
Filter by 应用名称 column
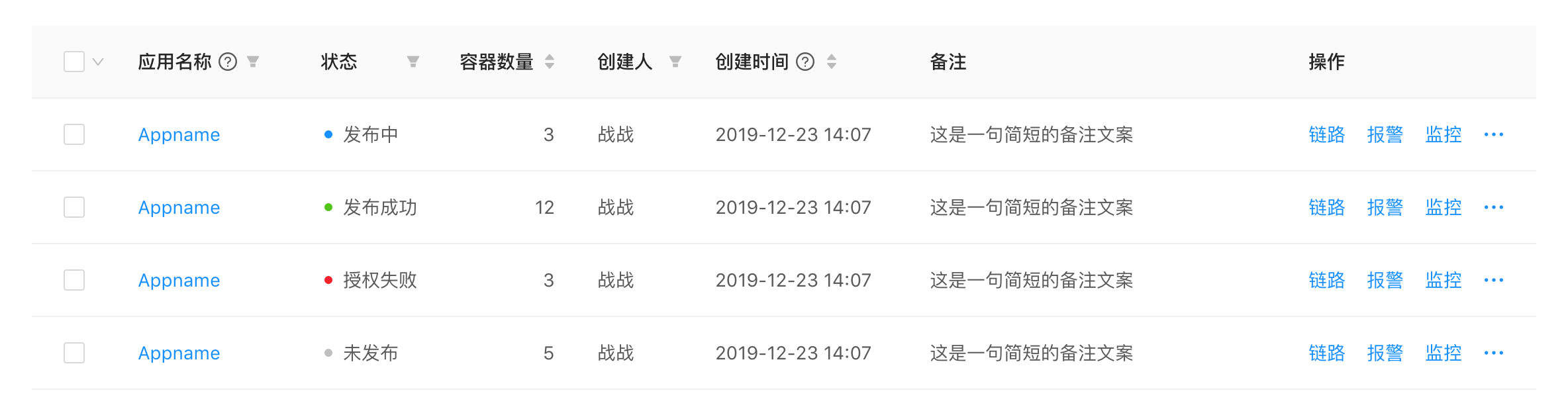coord(253,62)
